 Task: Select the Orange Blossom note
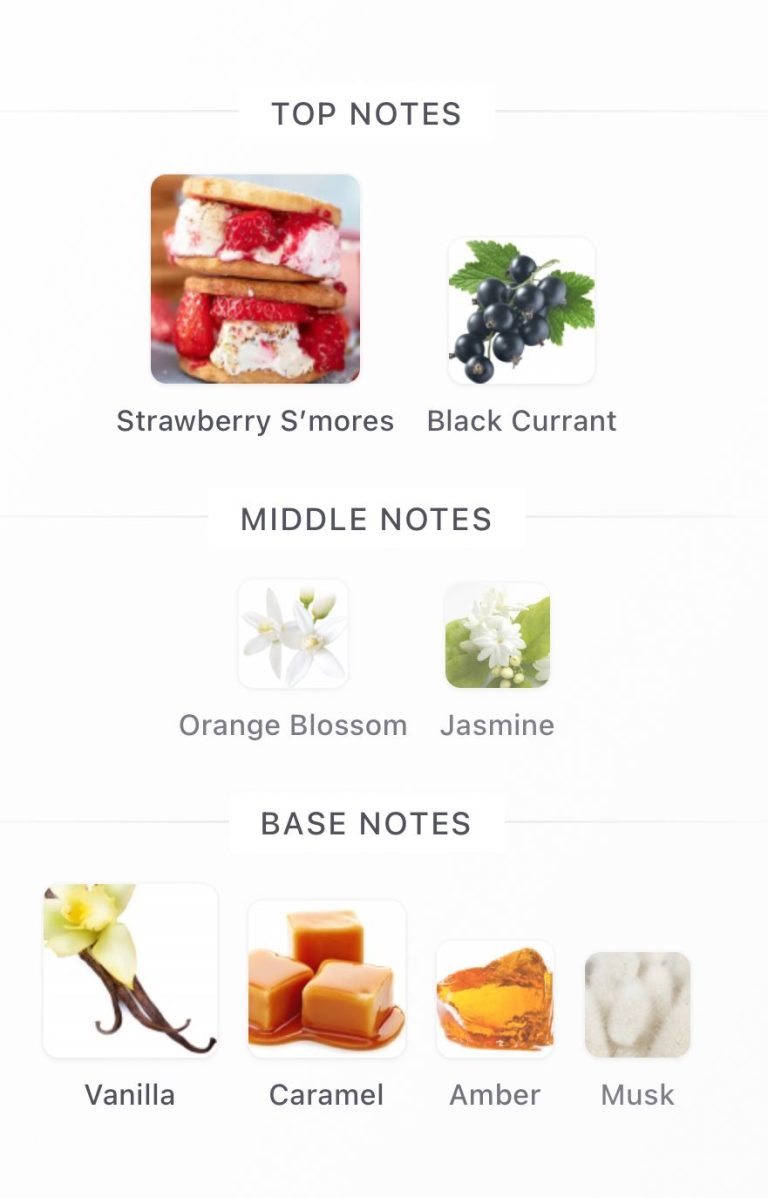coord(293,634)
